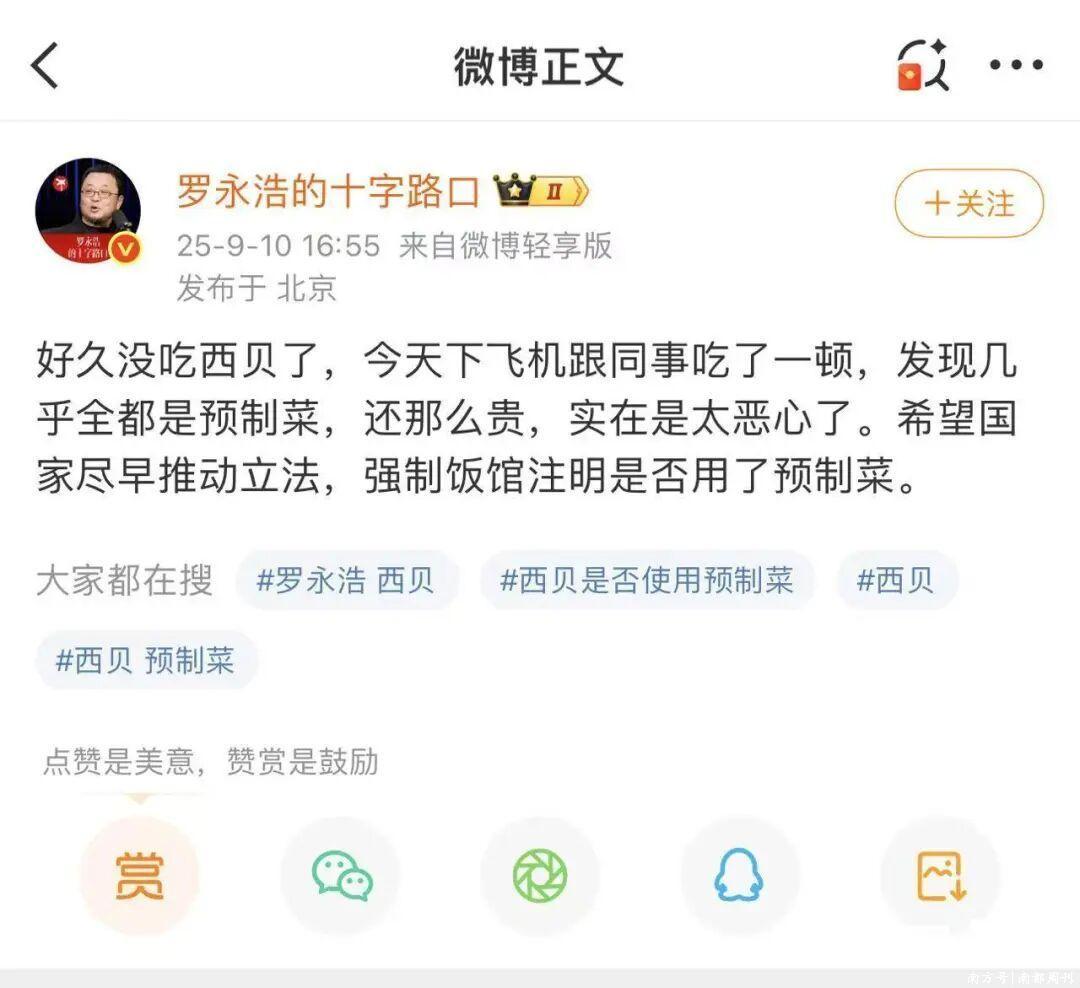Go back from the Weibo post
The image size is (1080, 988).
(45, 67)
